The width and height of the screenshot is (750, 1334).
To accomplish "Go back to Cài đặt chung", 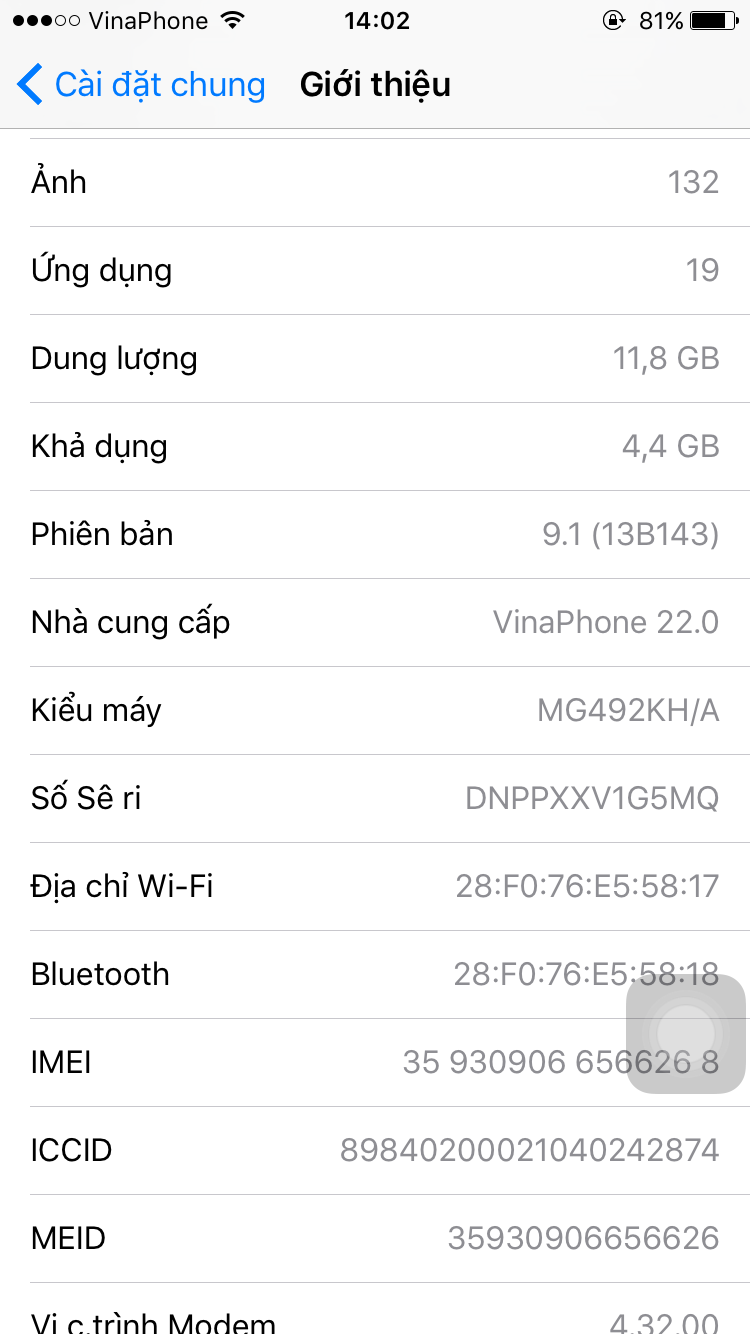I will pos(140,85).
